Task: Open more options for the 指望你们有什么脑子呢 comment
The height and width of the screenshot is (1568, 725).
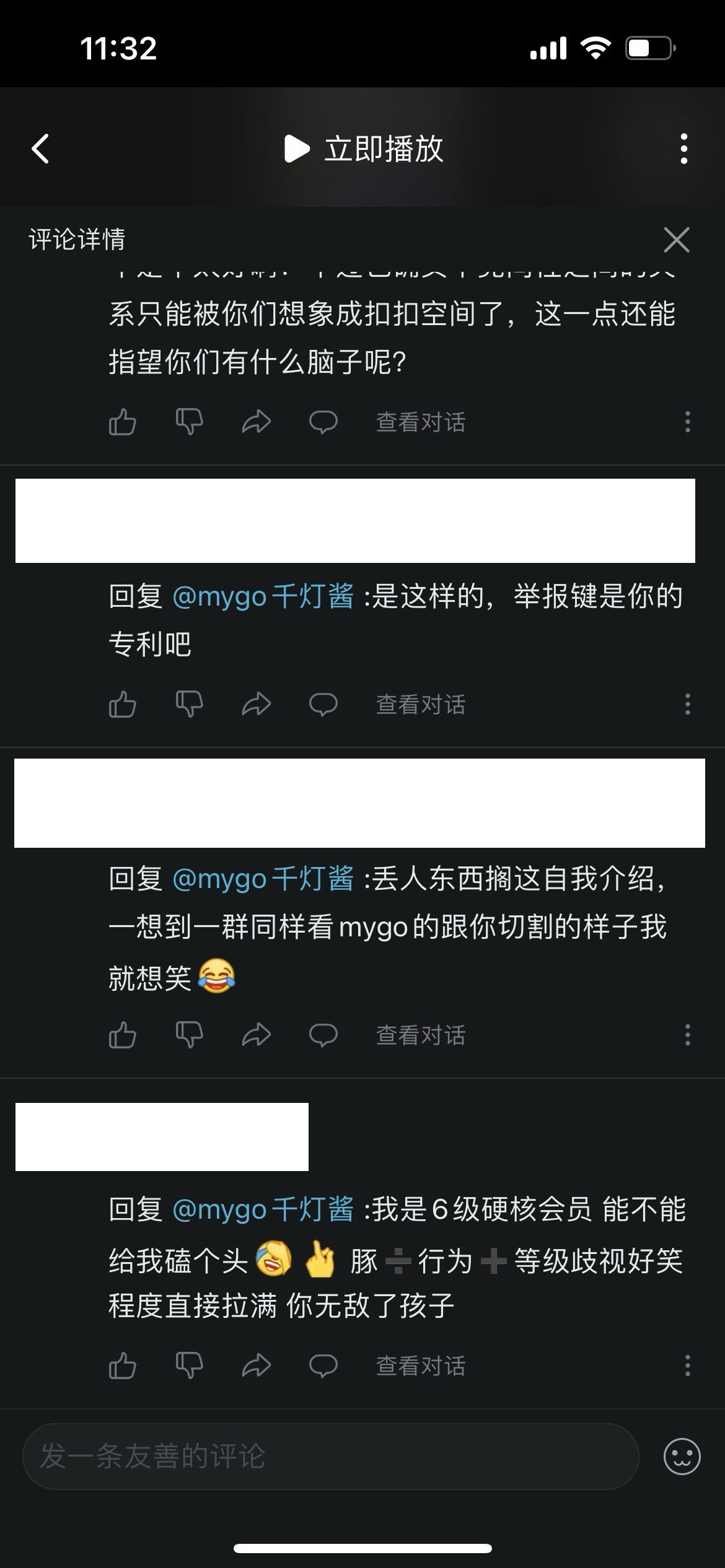Action: tap(687, 422)
